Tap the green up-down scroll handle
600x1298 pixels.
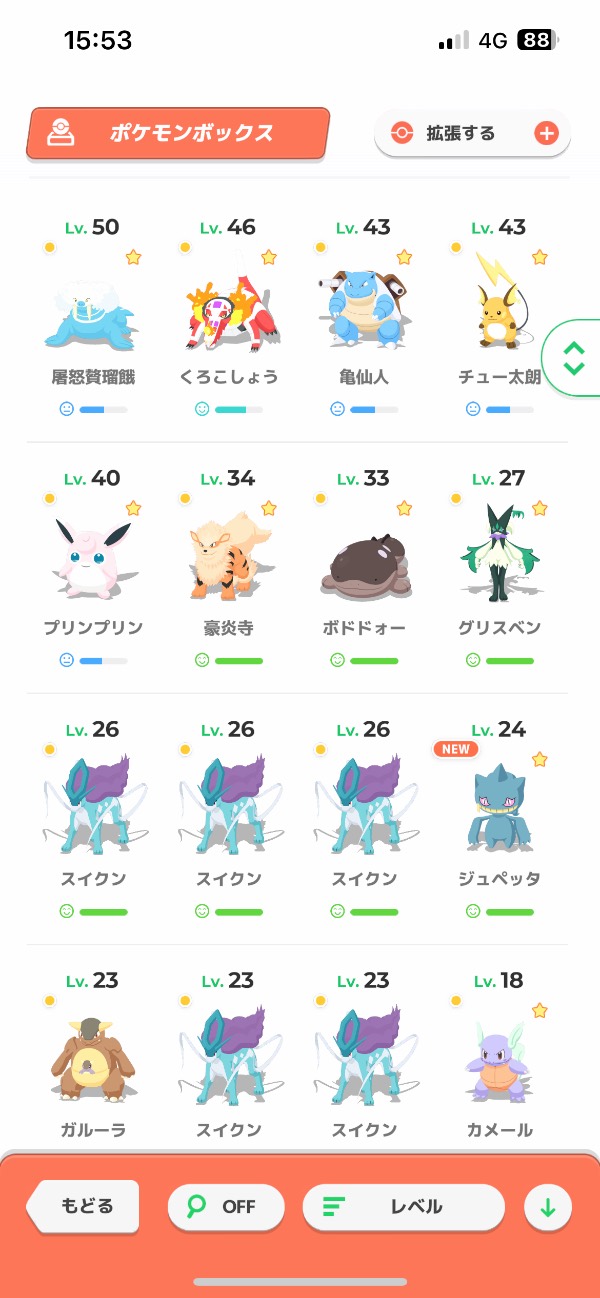pos(573,358)
